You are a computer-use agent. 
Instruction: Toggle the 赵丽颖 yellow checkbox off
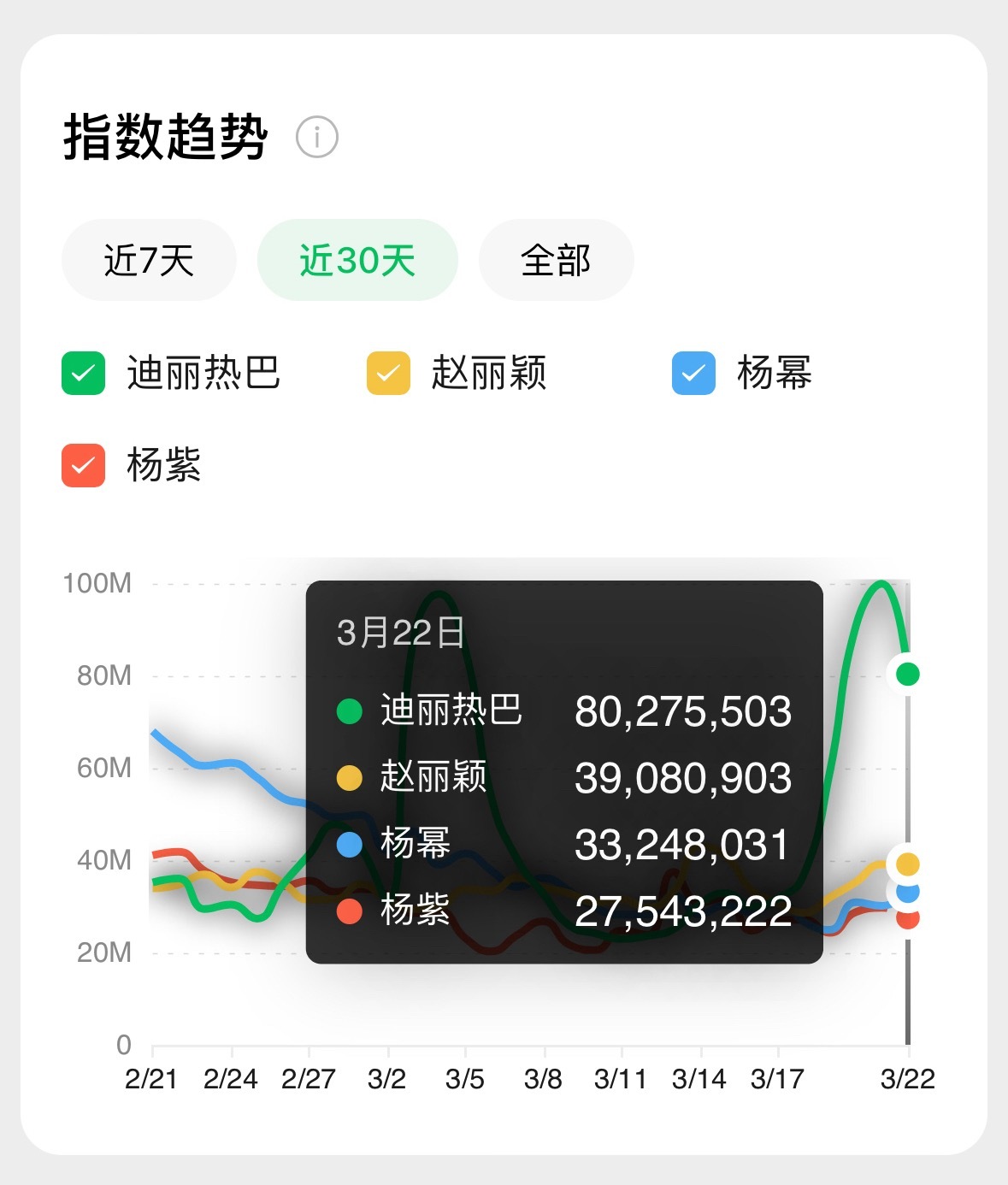pyautogui.click(x=387, y=374)
